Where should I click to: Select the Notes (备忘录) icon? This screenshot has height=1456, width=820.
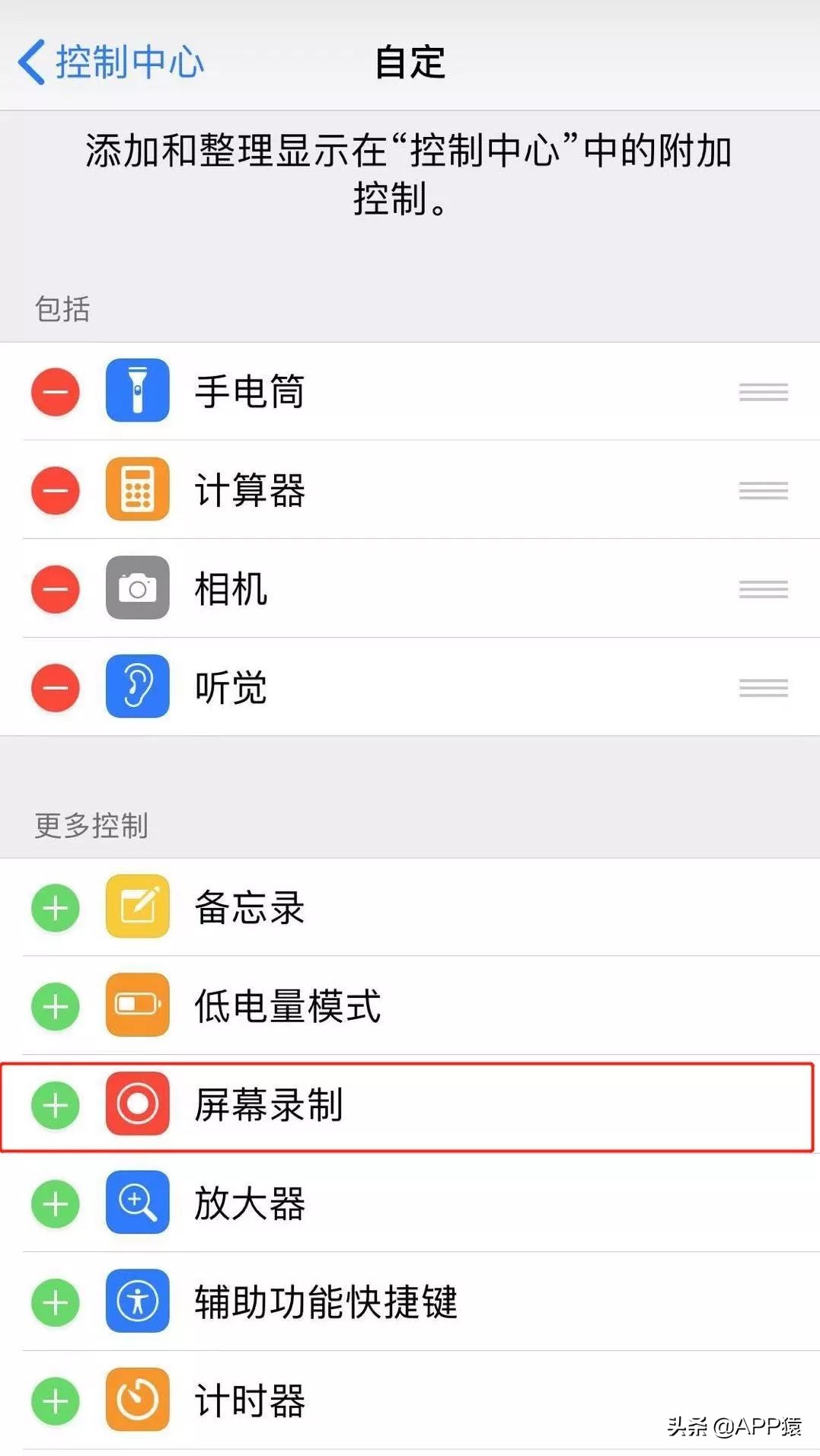point(137,907)
